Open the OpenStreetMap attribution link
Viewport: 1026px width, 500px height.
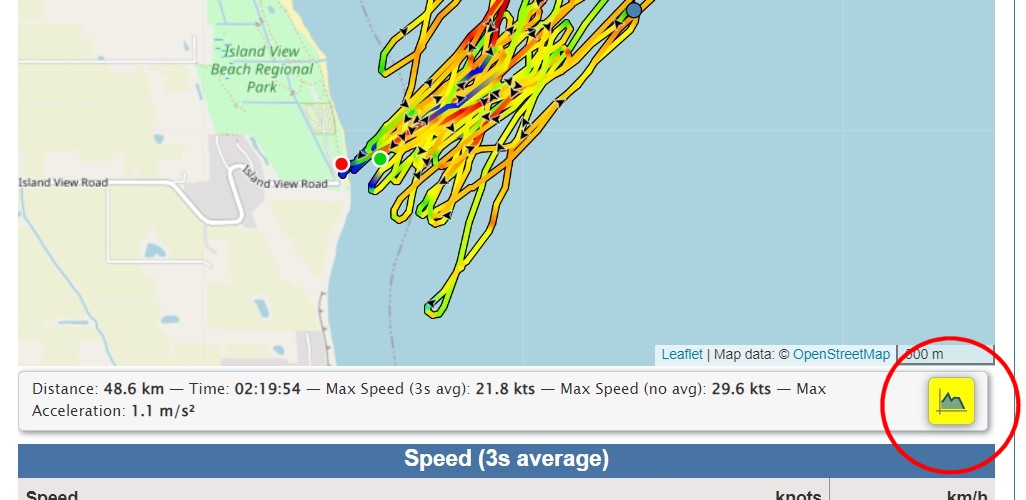[840, 354]
